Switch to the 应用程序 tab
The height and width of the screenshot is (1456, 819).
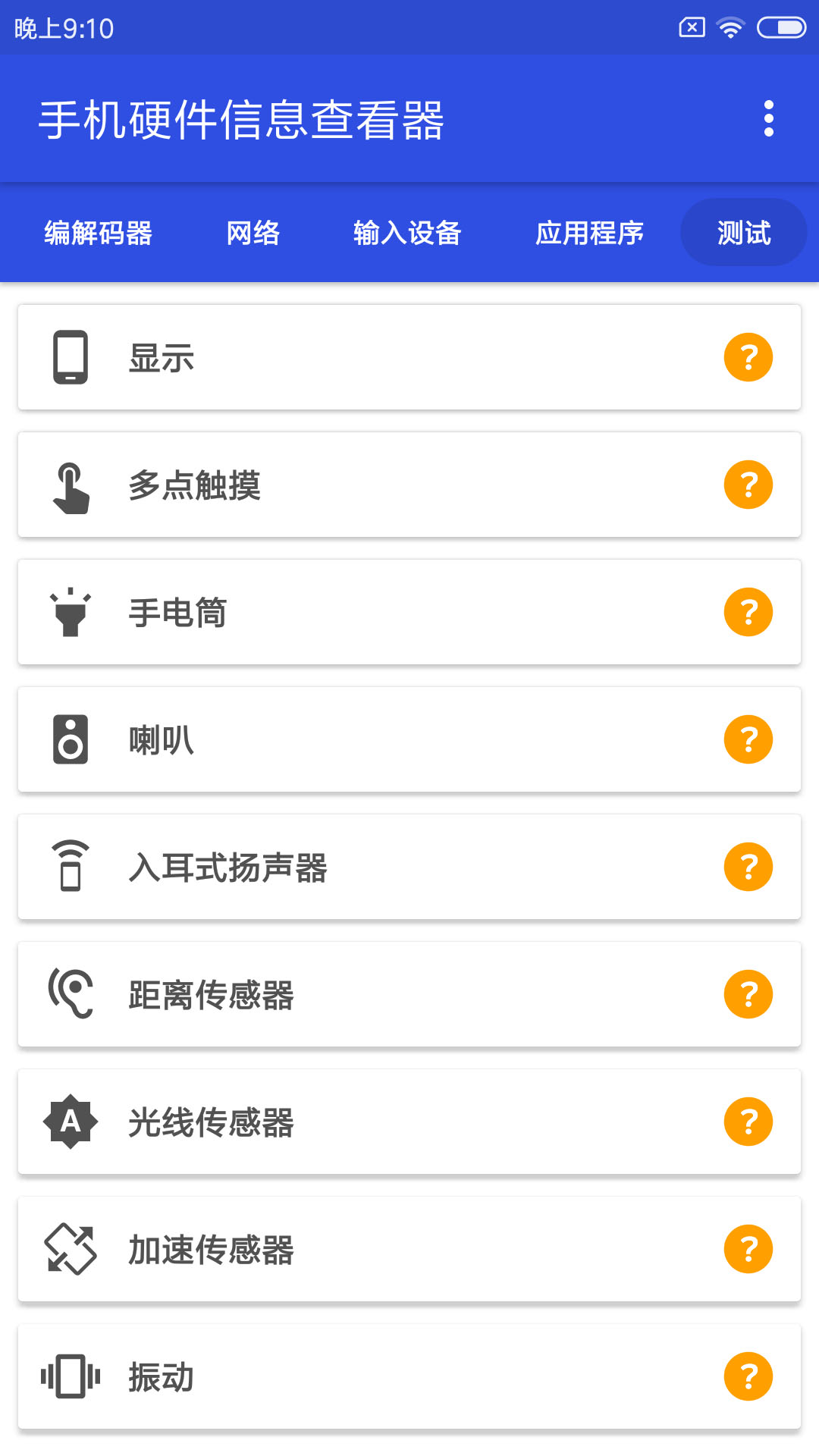coord(589,233)
